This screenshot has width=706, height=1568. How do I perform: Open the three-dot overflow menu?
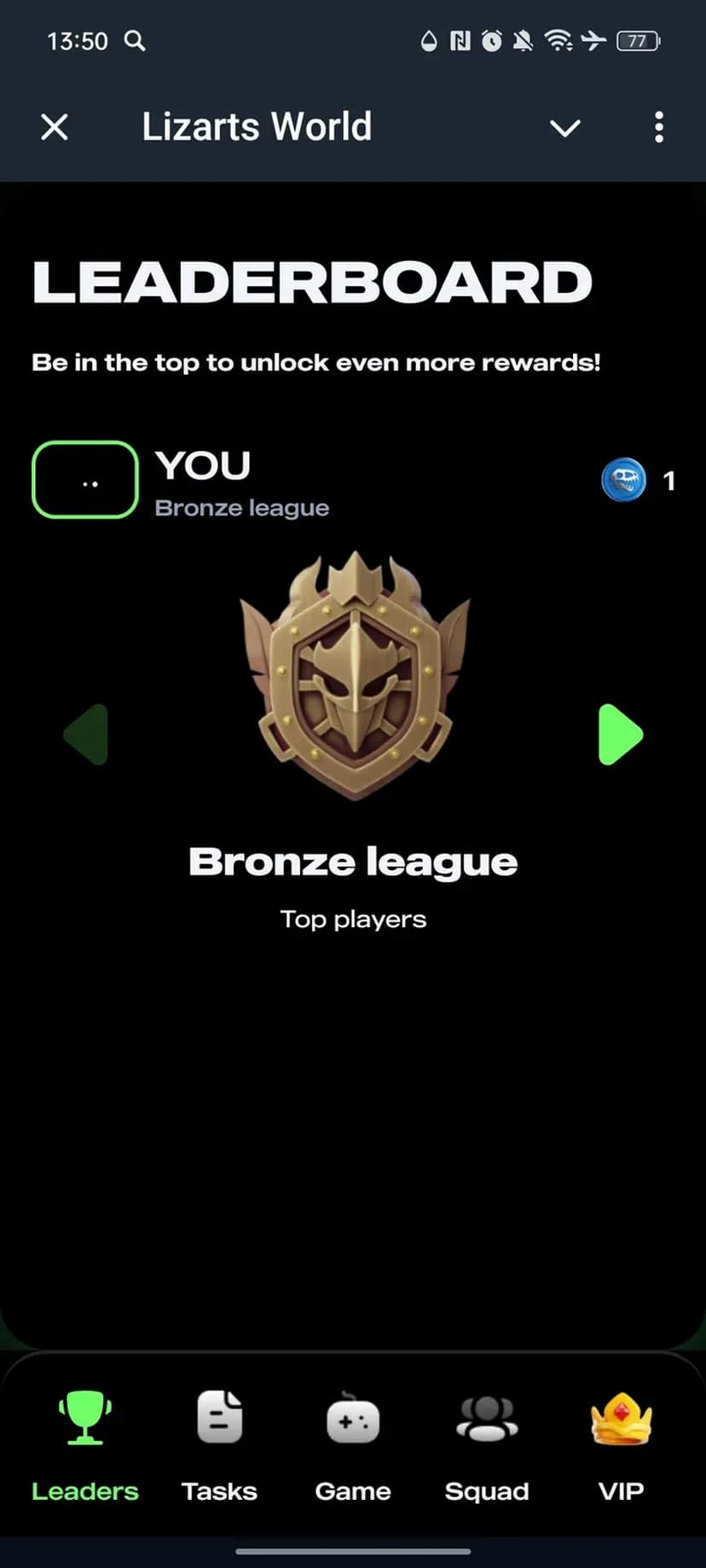click(x=658, y=128)
